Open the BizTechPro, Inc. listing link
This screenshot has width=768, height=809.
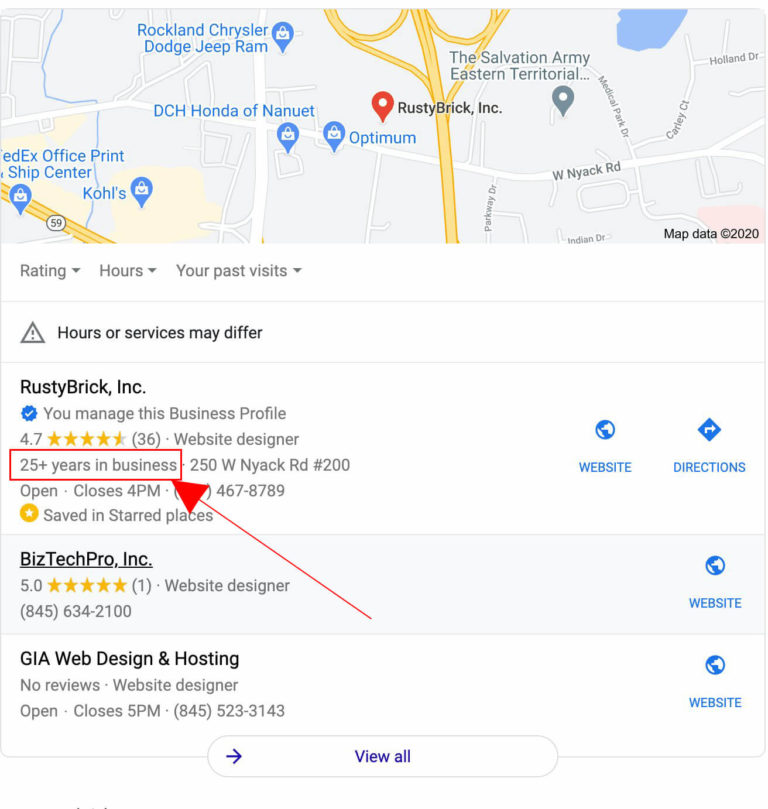point(86,558)
